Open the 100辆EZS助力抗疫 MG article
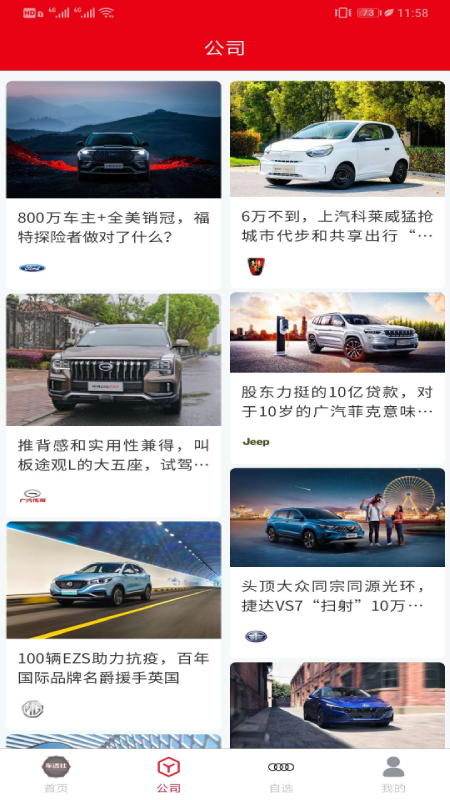This screenshot has width=450, height=800. pos(113,626)
